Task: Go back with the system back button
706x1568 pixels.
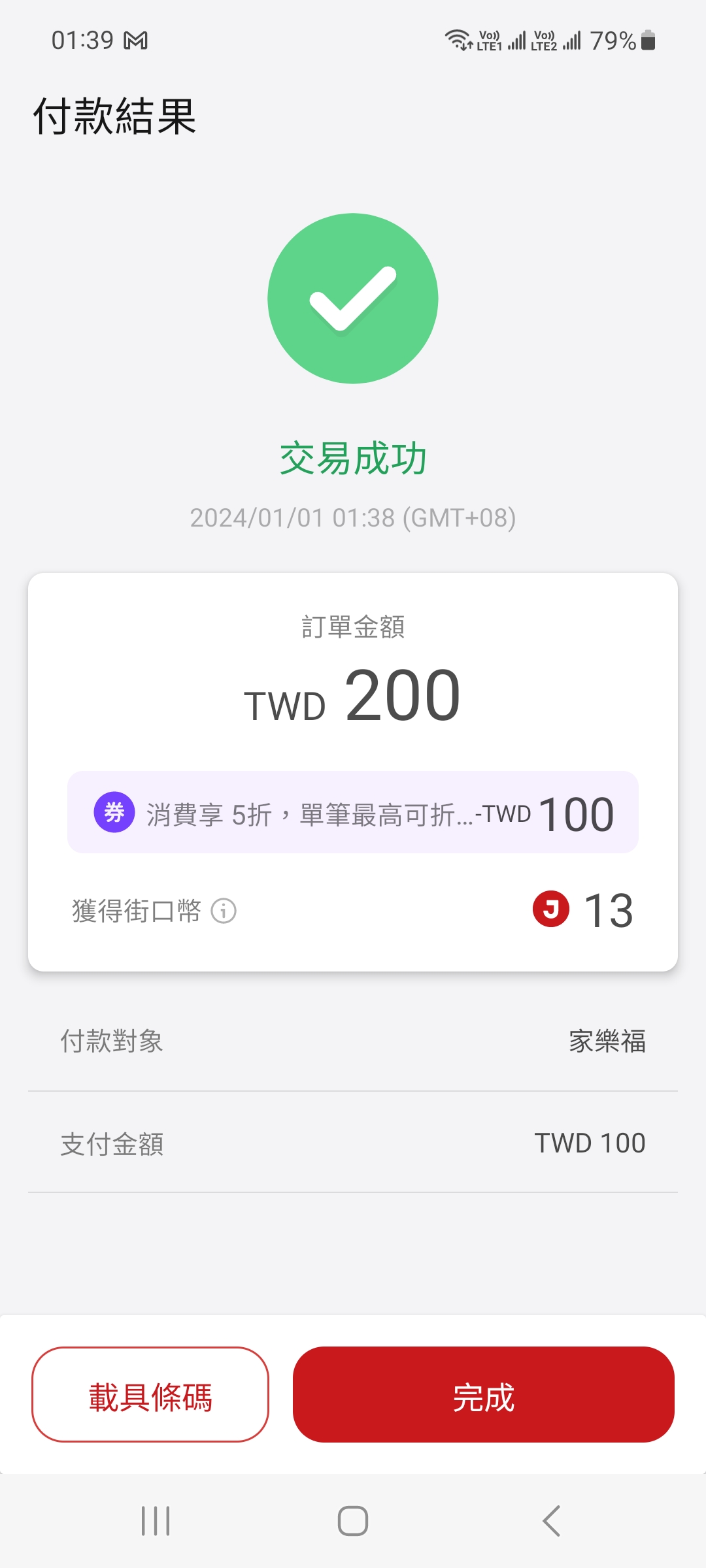Action: tap(551, 1521)
